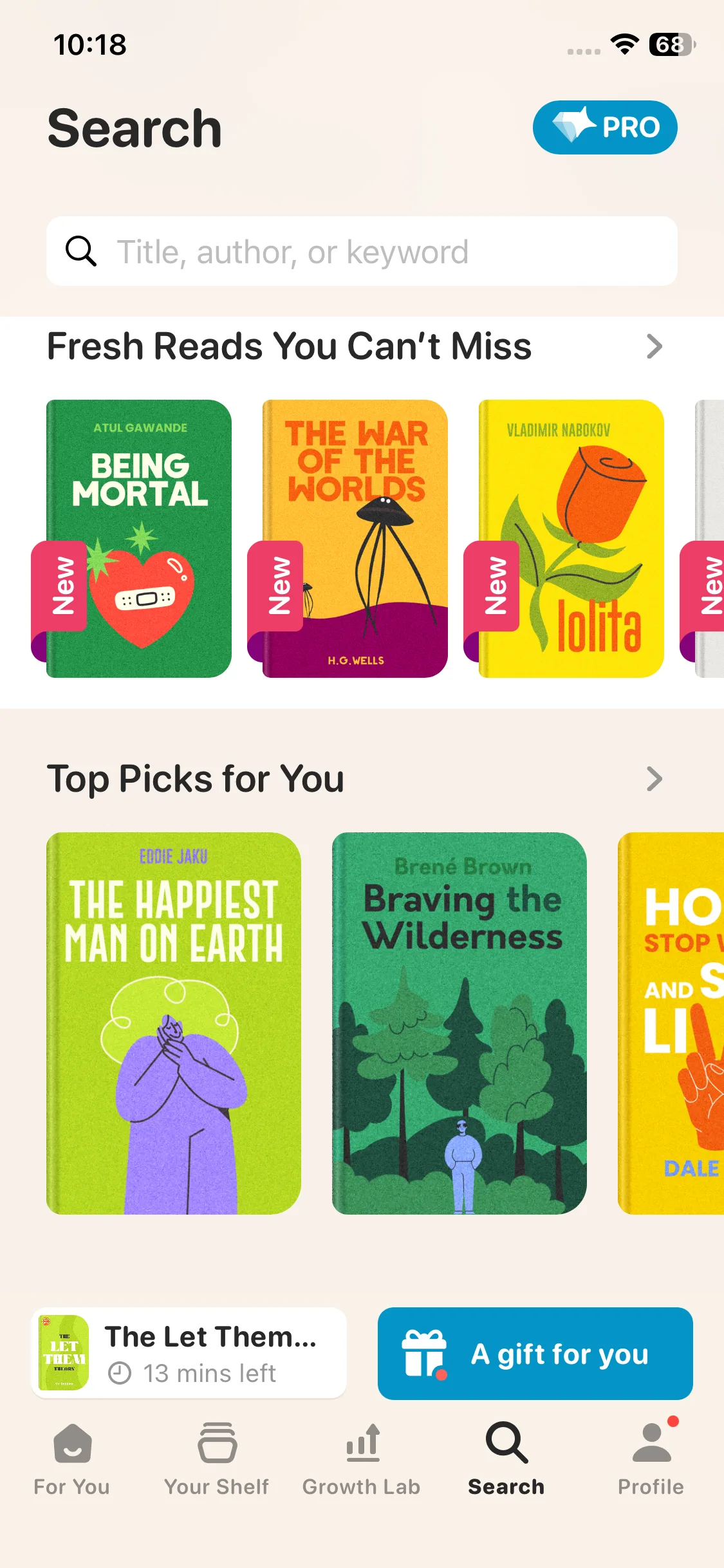Open the Being Mortal book
The height and width of the screenshot is (1568, 724).
pyautogui.click(x=139, y=538)
